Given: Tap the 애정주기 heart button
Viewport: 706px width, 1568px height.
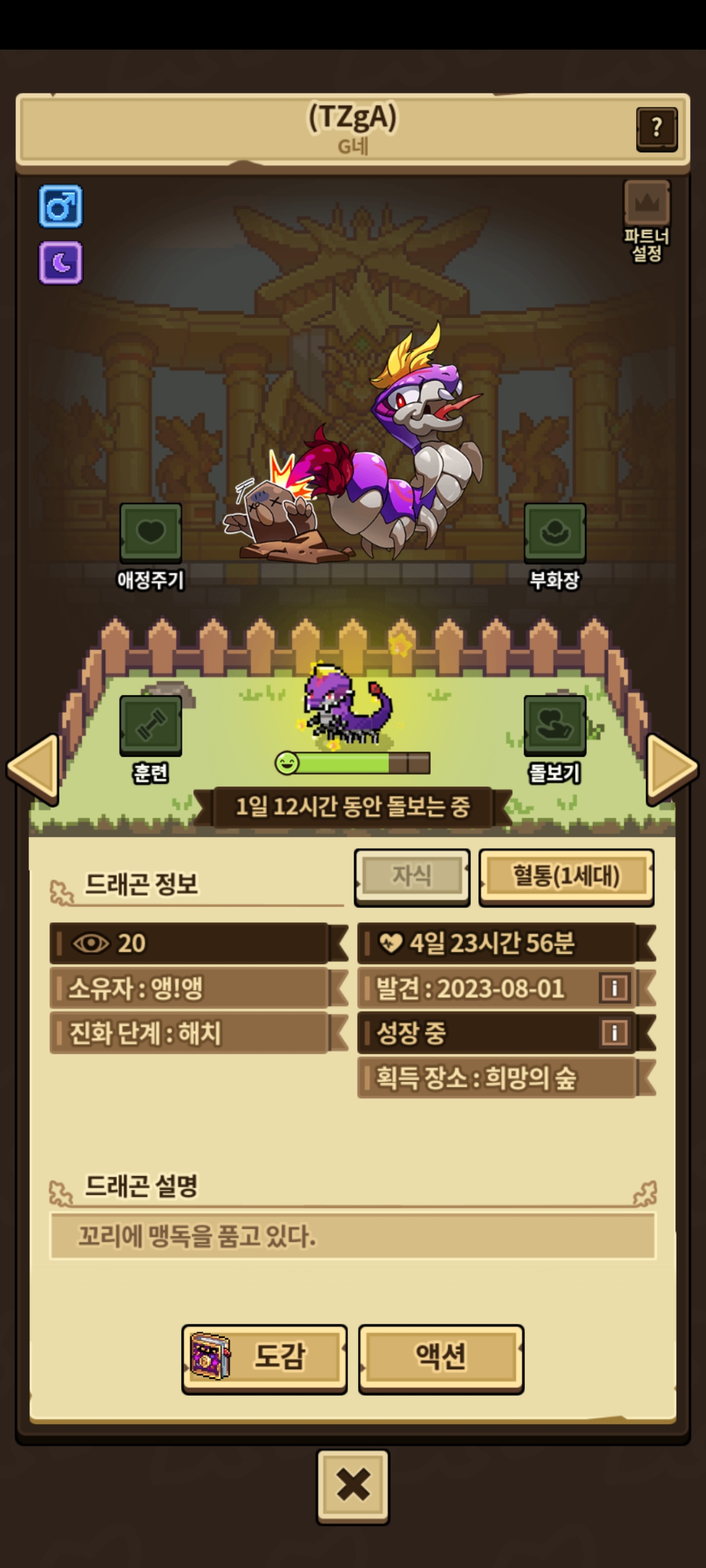Looking at the screenshot, I should [150, 532].
